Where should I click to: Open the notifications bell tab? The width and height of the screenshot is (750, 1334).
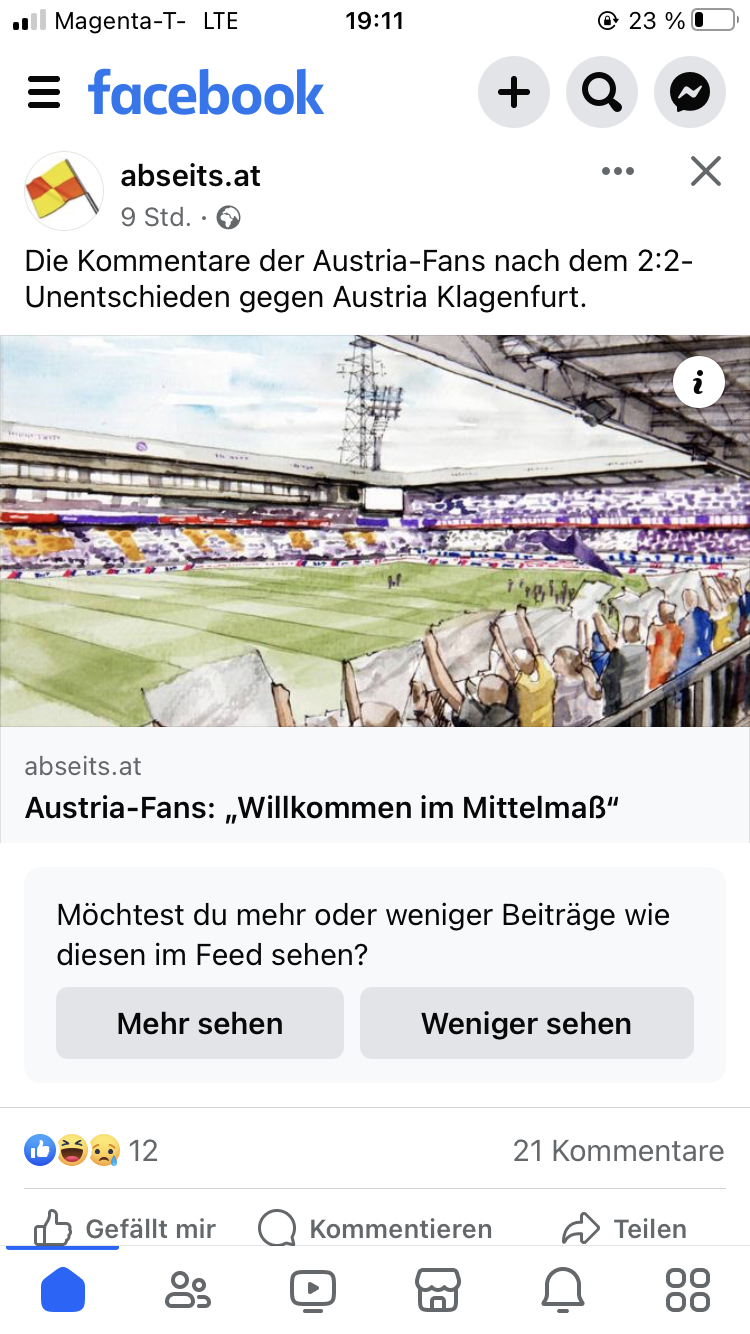(563, 1290)
